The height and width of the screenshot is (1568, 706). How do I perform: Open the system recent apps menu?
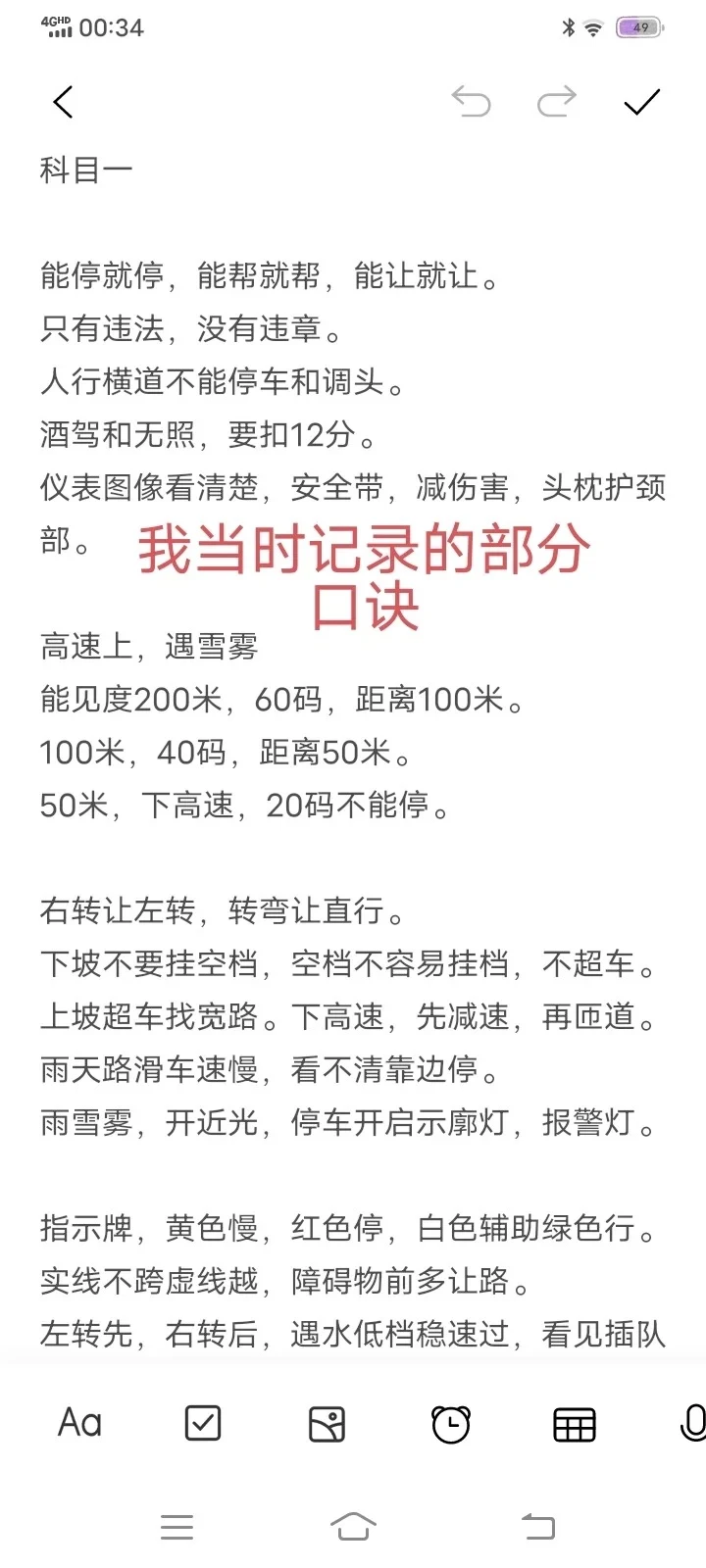[x=177, y=1527]
